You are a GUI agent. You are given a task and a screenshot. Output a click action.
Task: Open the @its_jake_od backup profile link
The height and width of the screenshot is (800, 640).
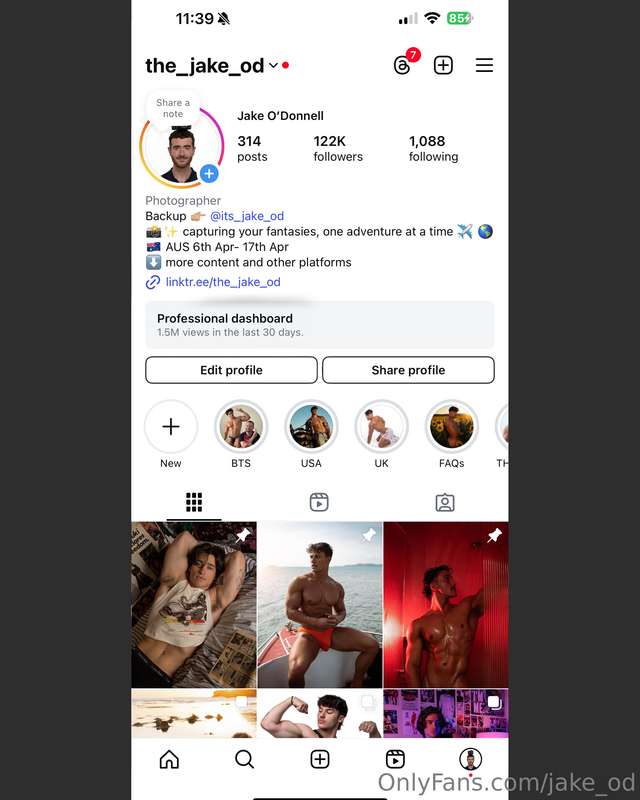coord(246,216)
